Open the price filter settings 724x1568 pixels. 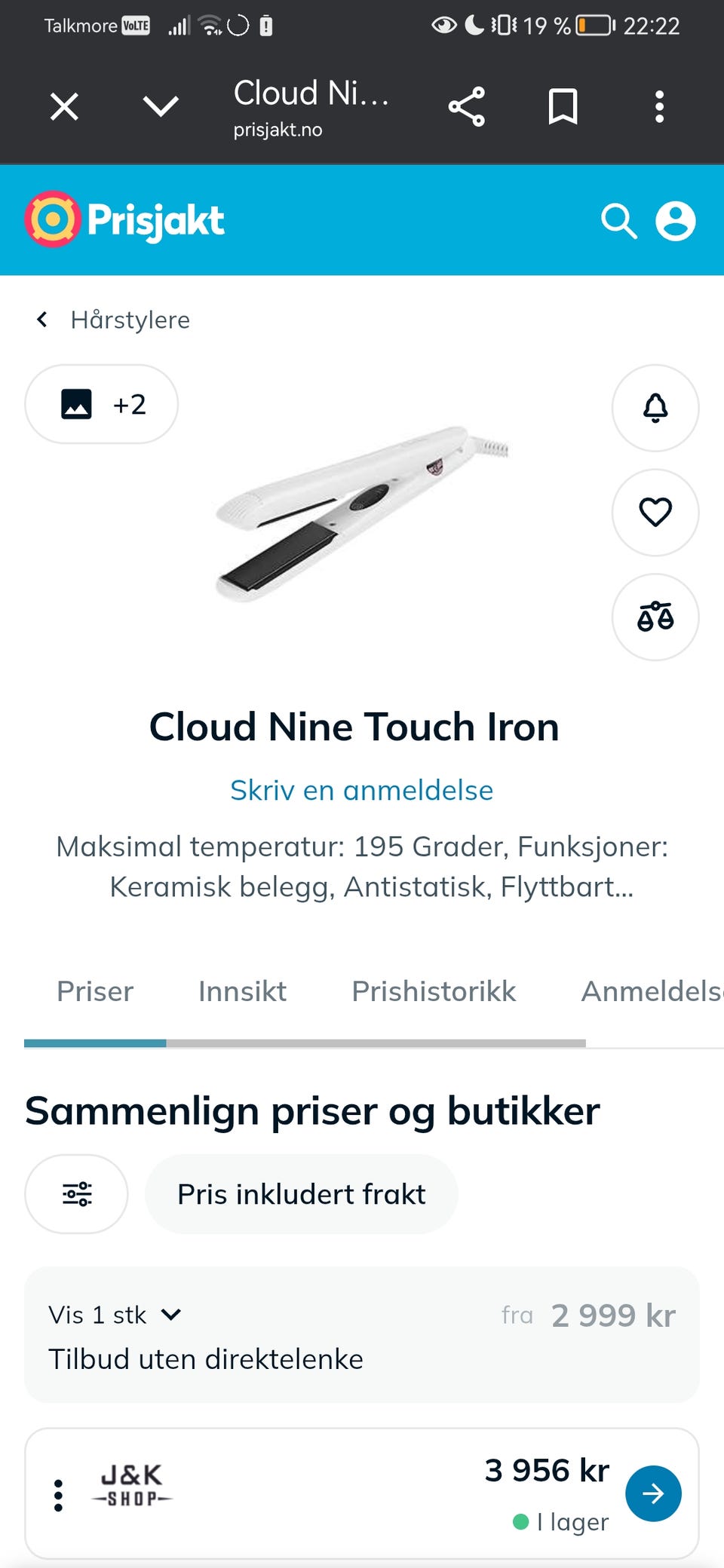tap(76, 1194)
